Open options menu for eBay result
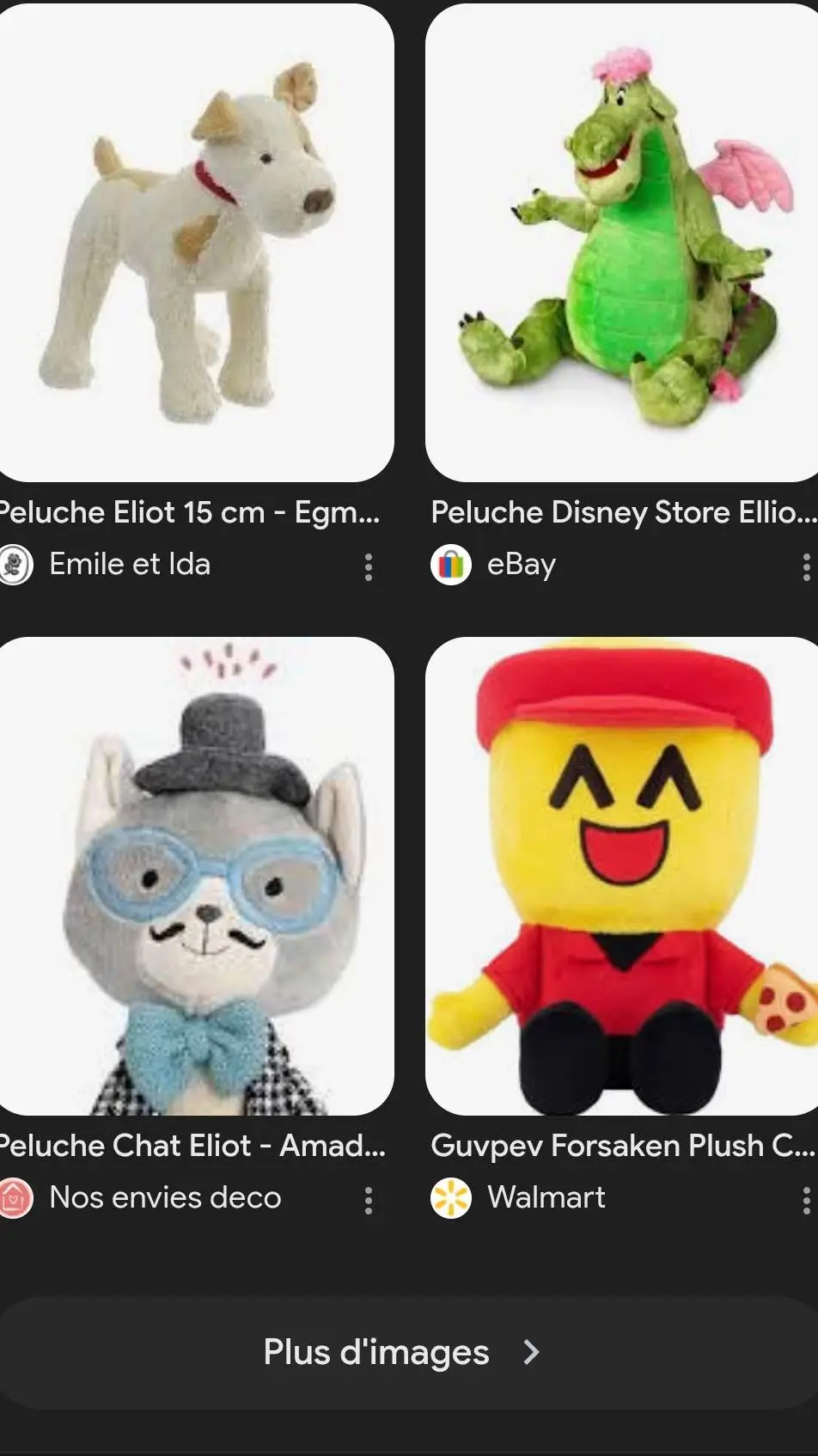Viewport: 818px width, 1456px height. [x=805, y=566]
